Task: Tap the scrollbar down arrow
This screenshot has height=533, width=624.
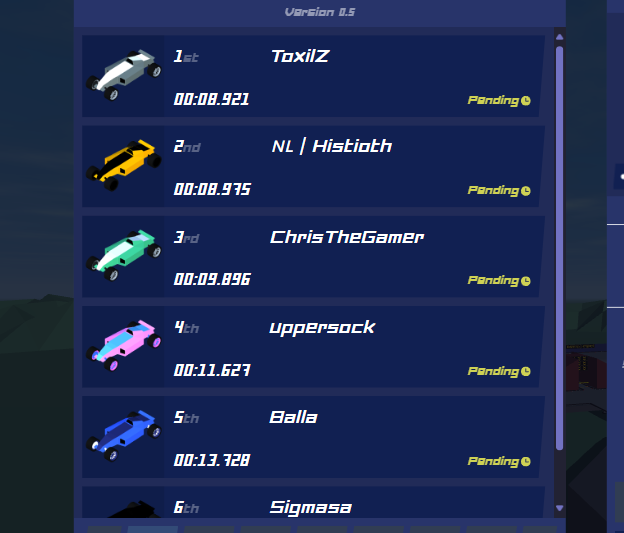Action: [559, 510]
